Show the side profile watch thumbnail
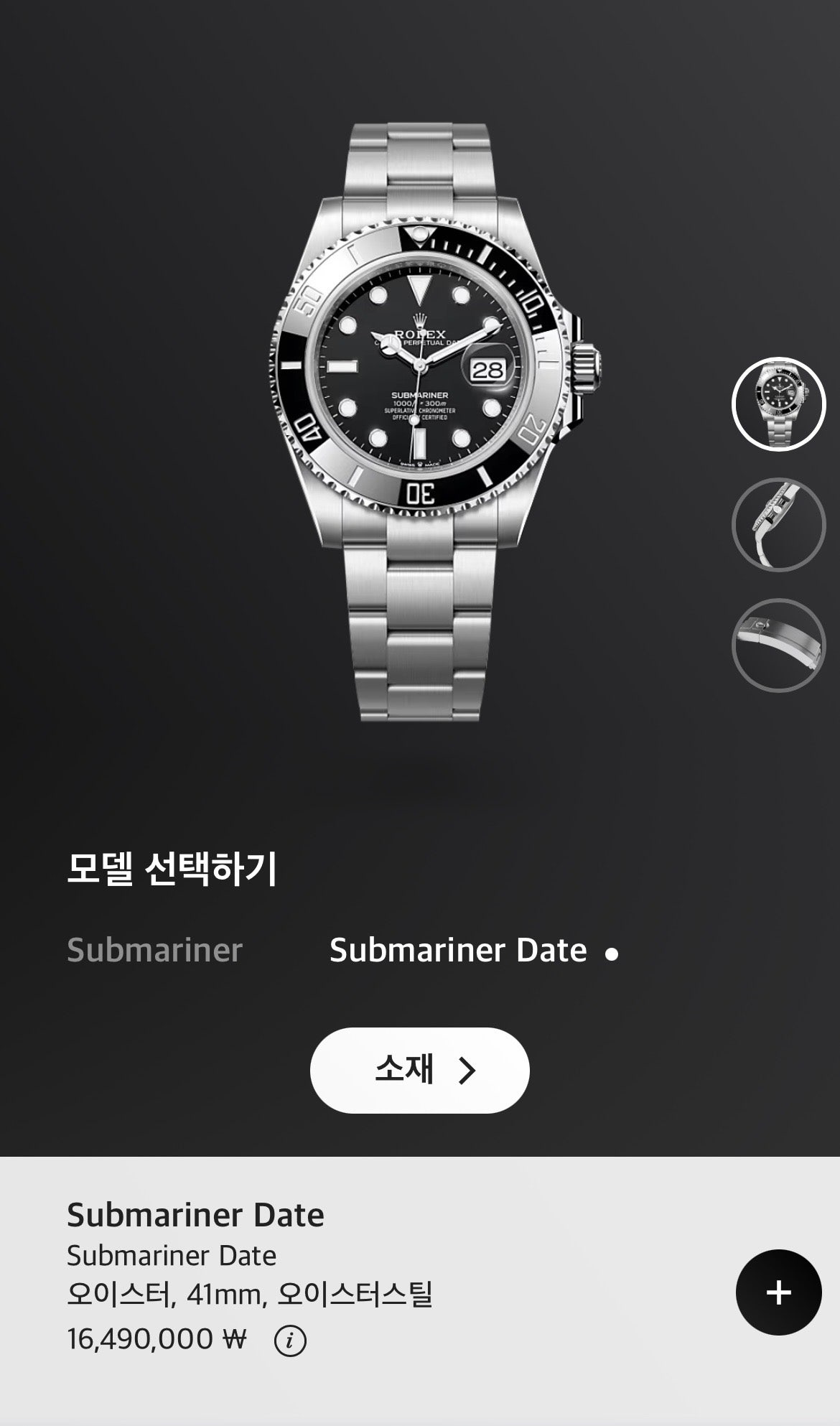Screen dimensions: 840x1426 click(778, 525)
